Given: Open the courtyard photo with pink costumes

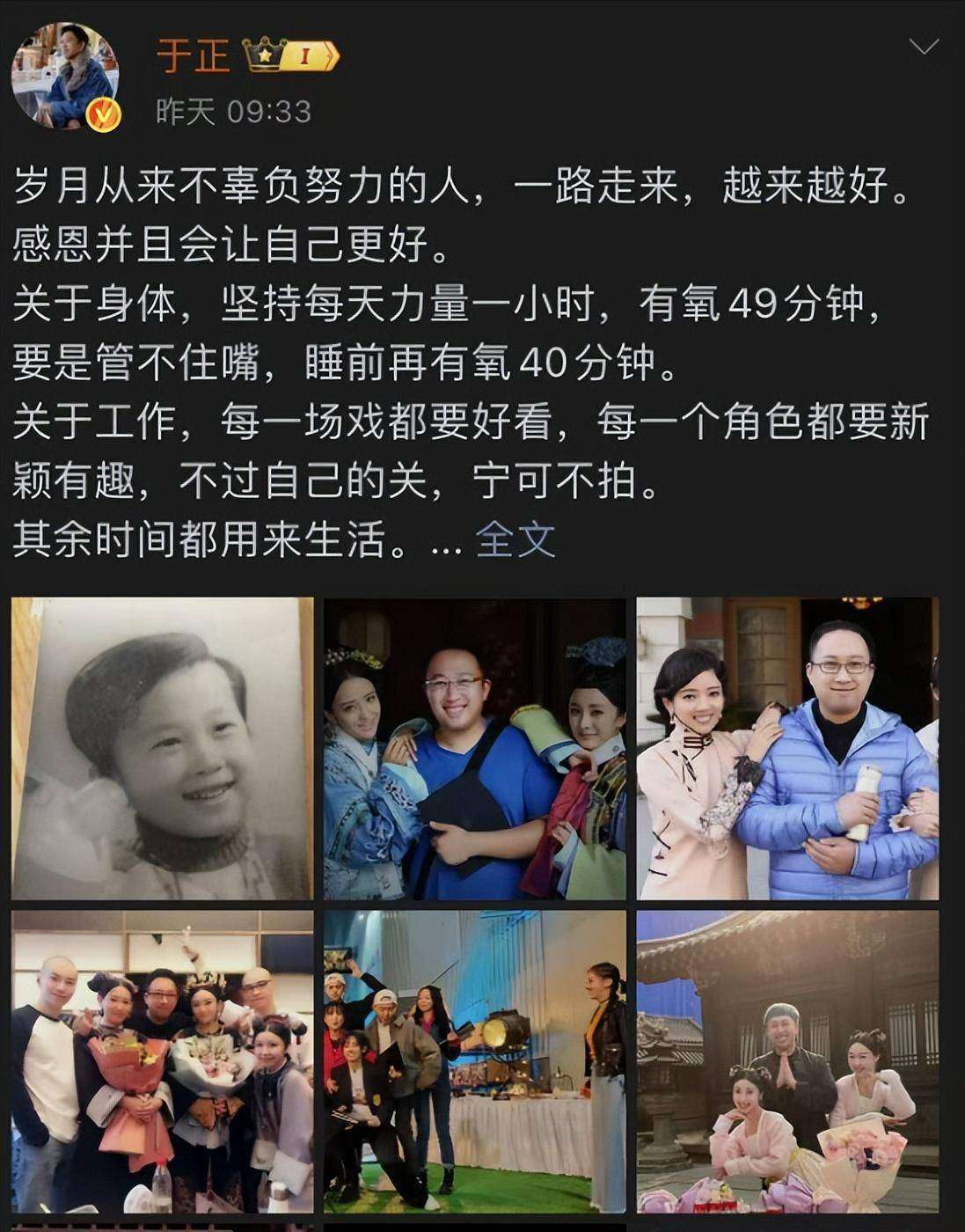Looking at the screenshot, I should pos(787,1060).
